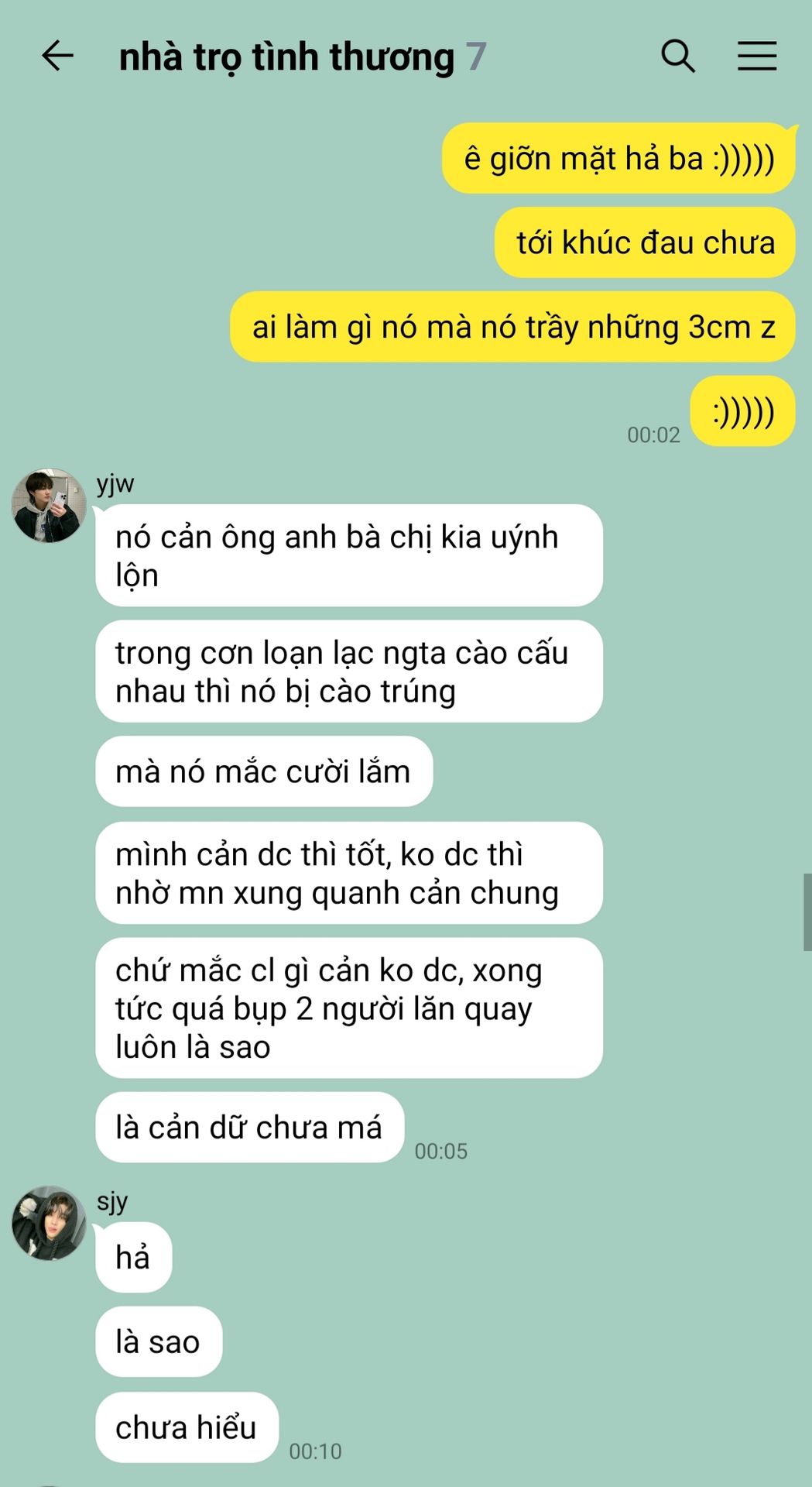
Task: Open sjy's profile picture
Action: tap(49, 1222)
